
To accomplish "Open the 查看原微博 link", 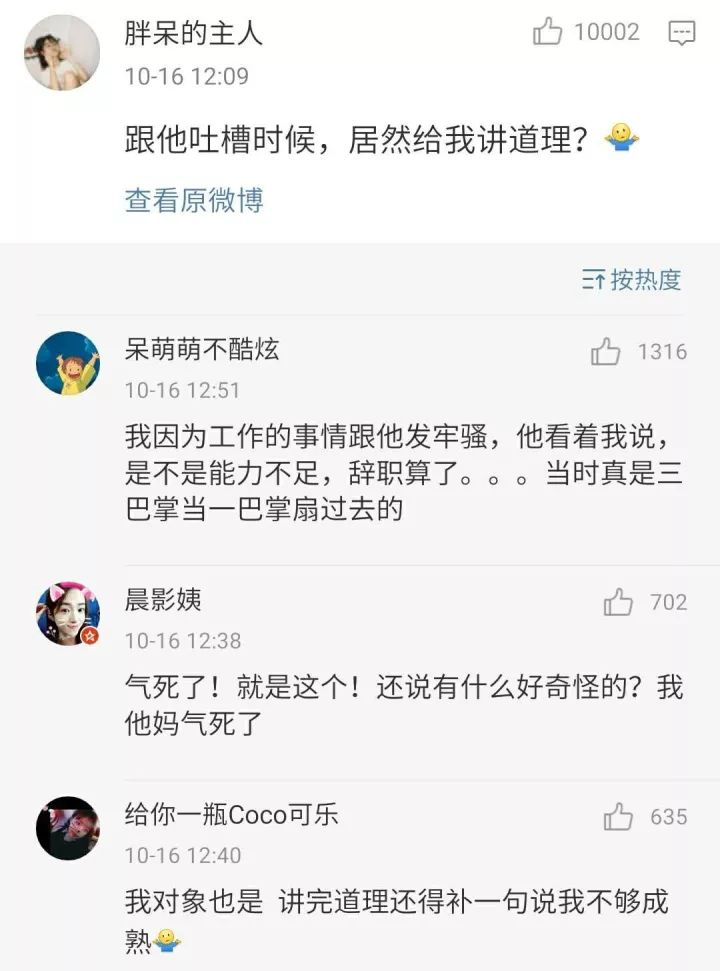I will click(x=194, y=200).
